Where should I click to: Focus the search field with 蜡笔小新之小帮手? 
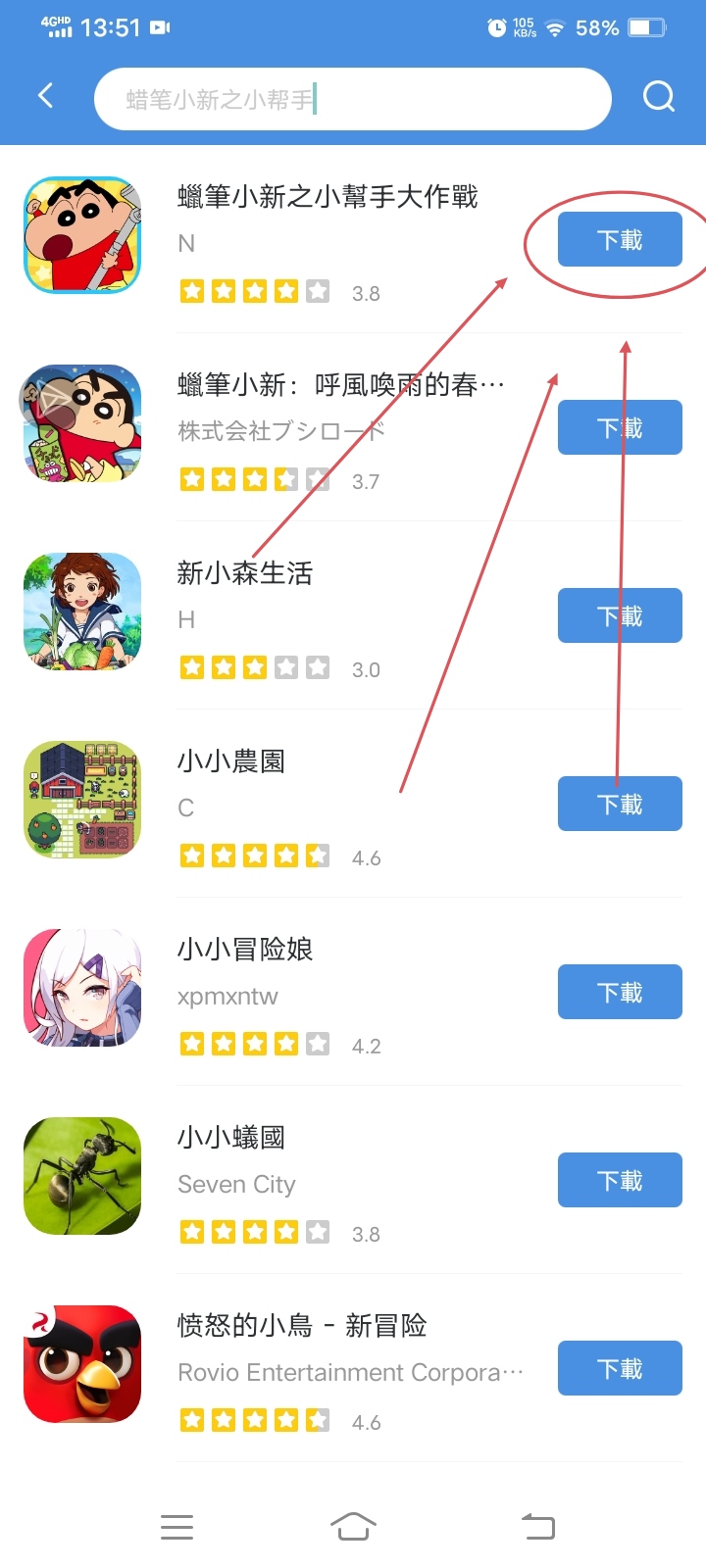coord(353,99)
